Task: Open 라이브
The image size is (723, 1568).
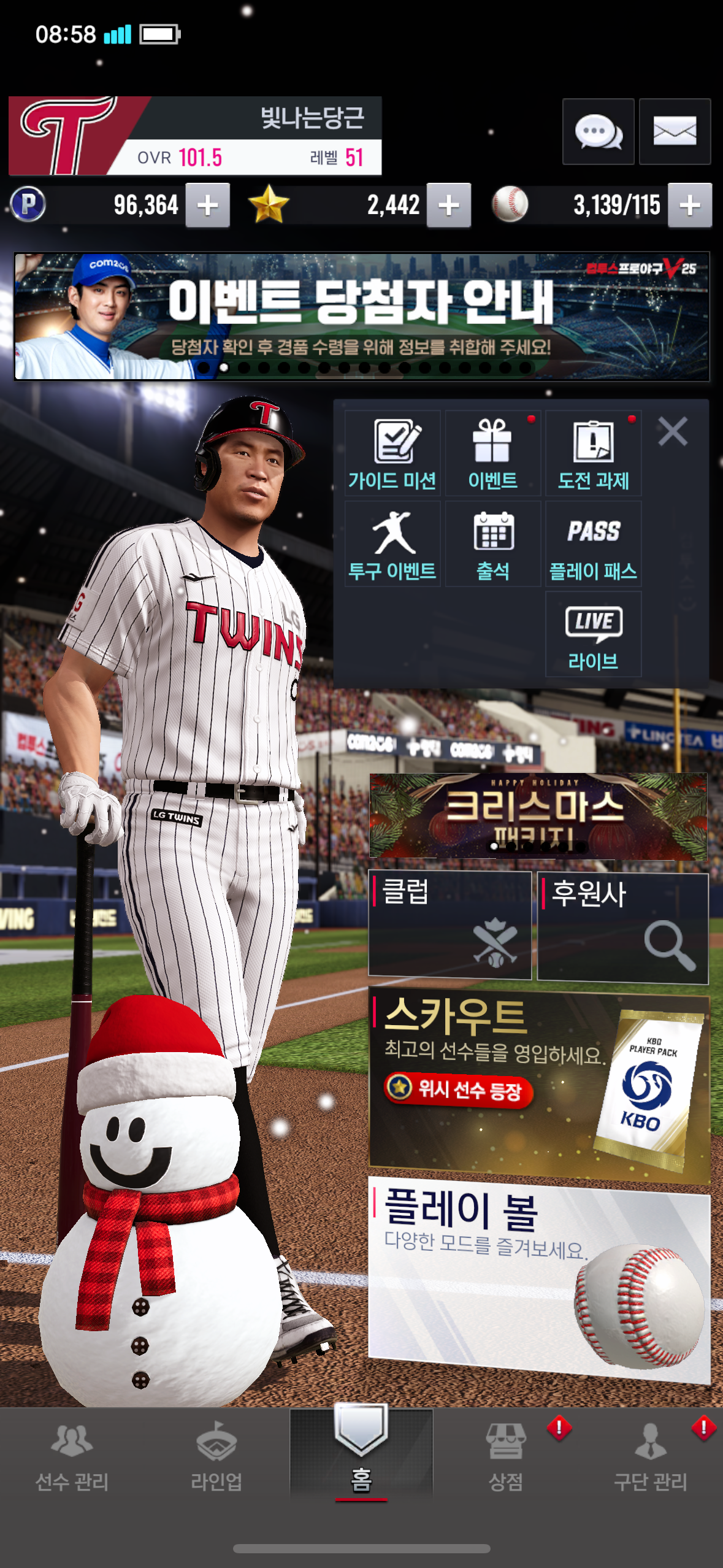Action: (593, 634)
